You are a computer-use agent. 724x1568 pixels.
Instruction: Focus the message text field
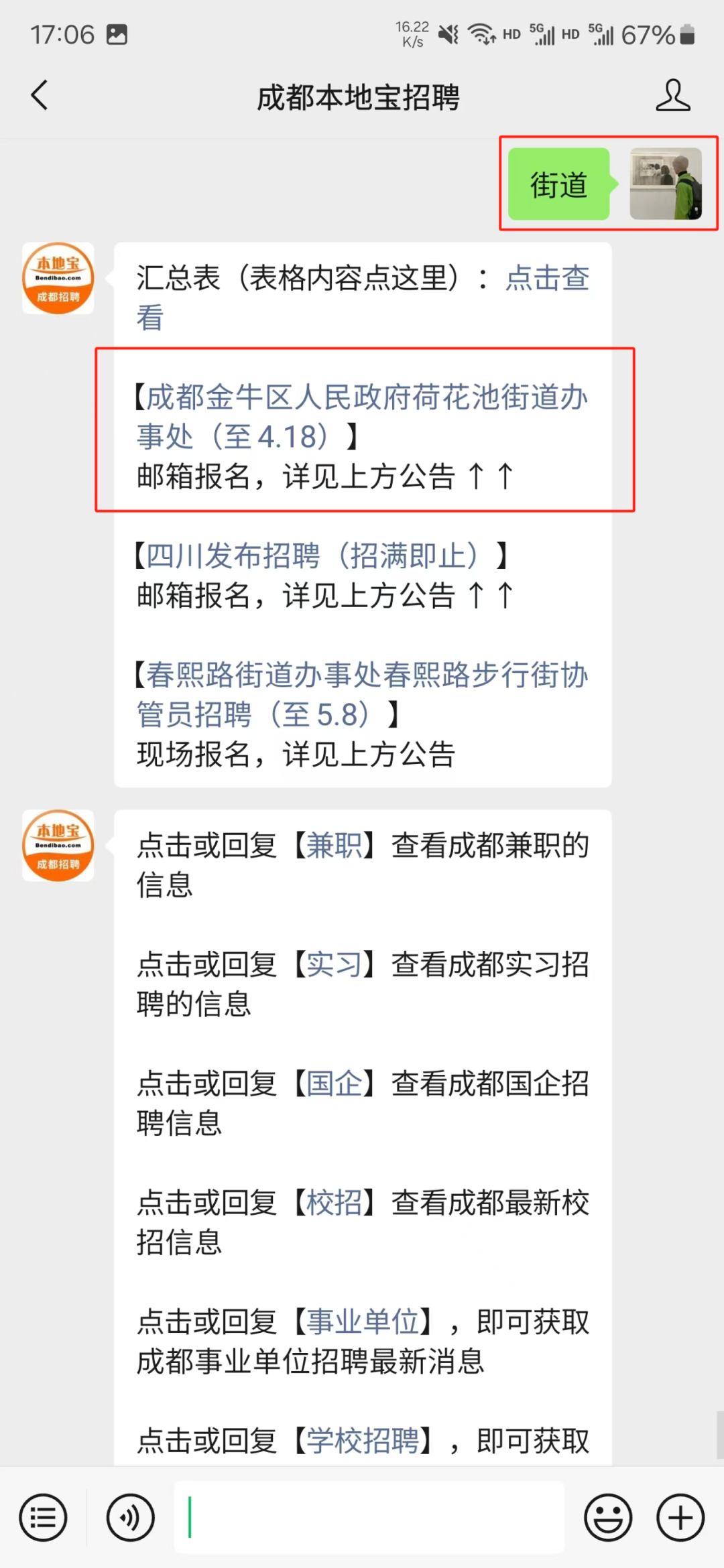(369, 1518)
